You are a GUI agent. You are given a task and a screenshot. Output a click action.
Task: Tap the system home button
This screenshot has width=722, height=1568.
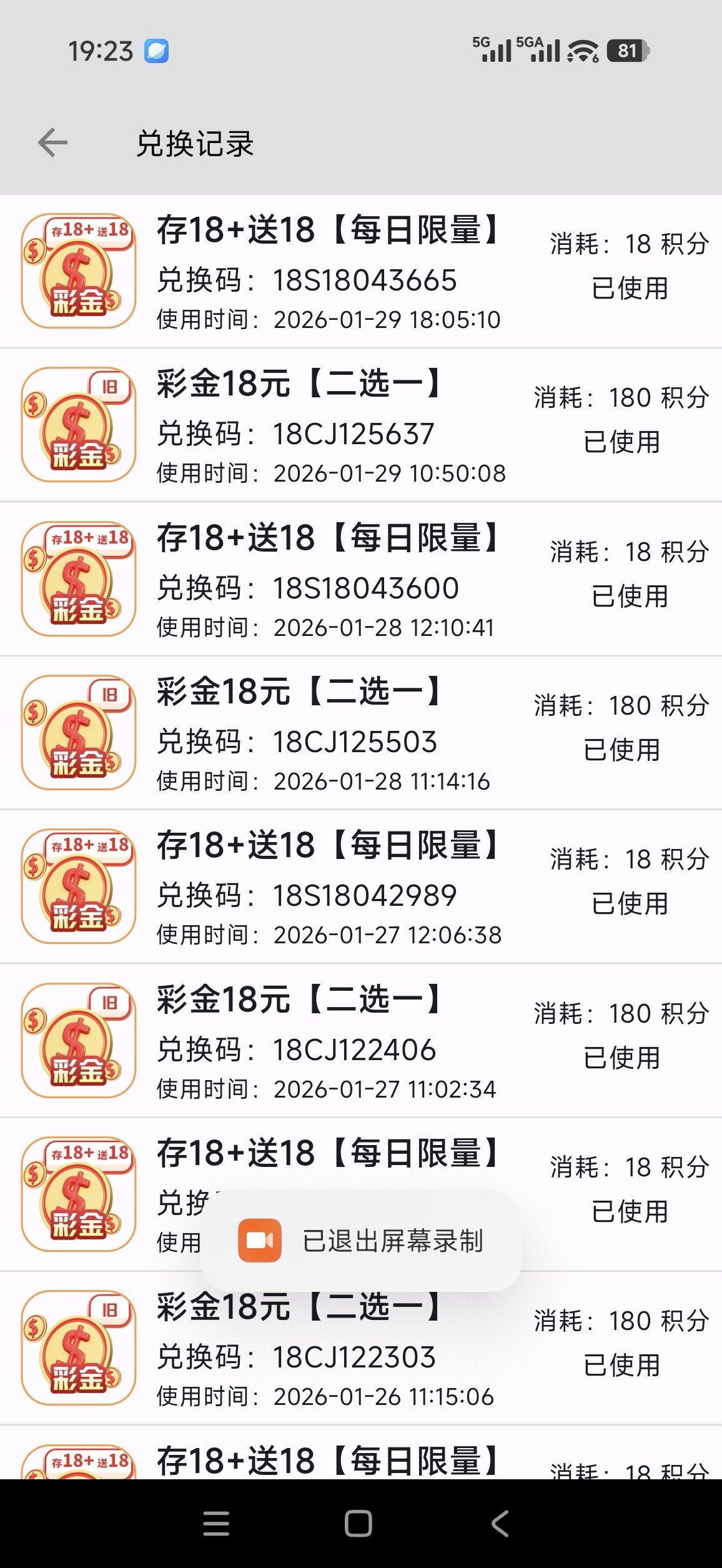click(x=359, y=1524)
